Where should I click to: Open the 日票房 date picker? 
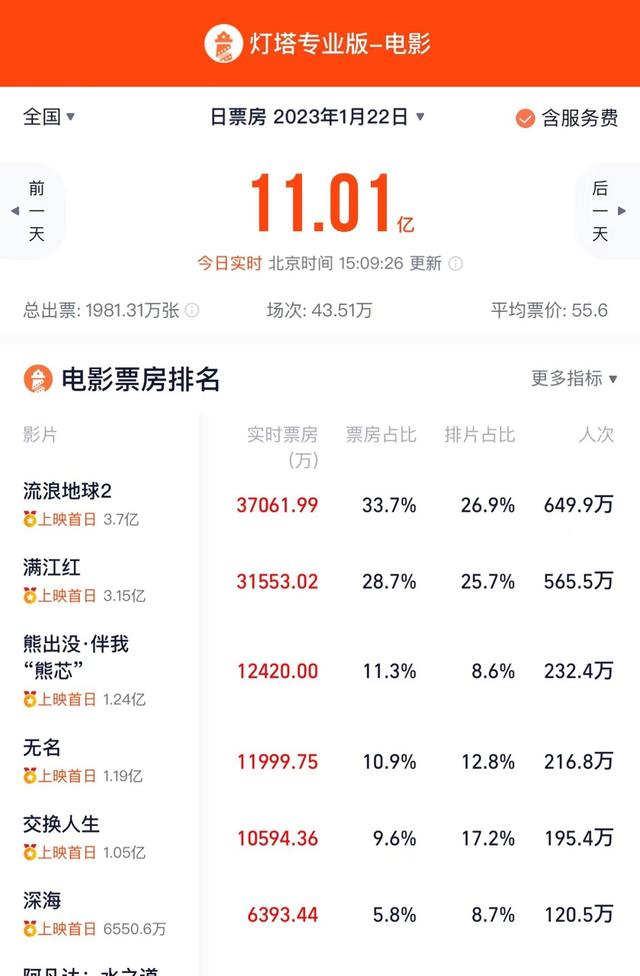[317, 117]
